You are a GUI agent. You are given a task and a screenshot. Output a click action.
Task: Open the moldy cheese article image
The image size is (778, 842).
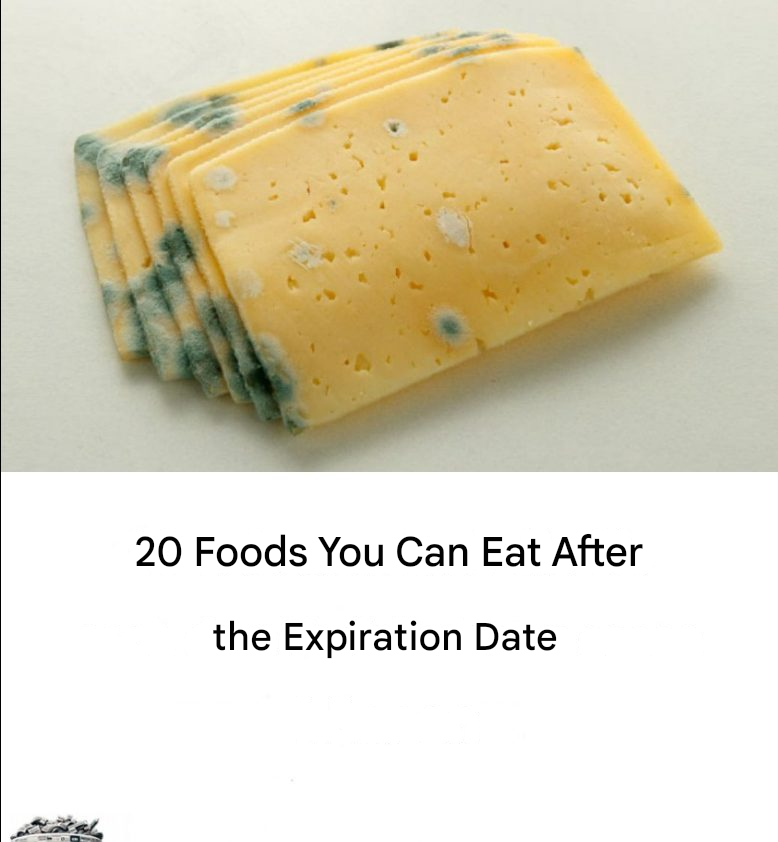click(389, 235)
